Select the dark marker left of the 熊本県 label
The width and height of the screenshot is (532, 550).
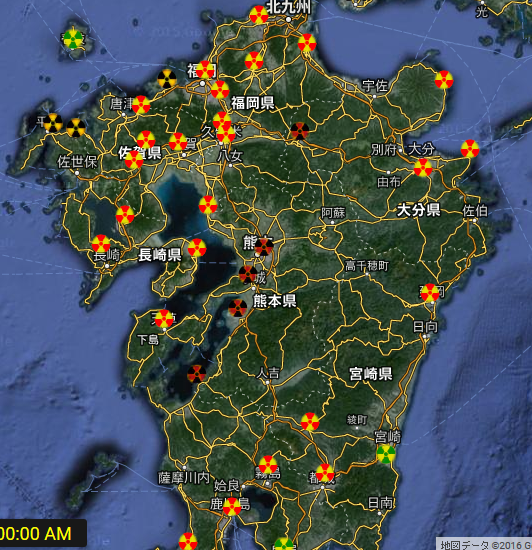[237, 308]
